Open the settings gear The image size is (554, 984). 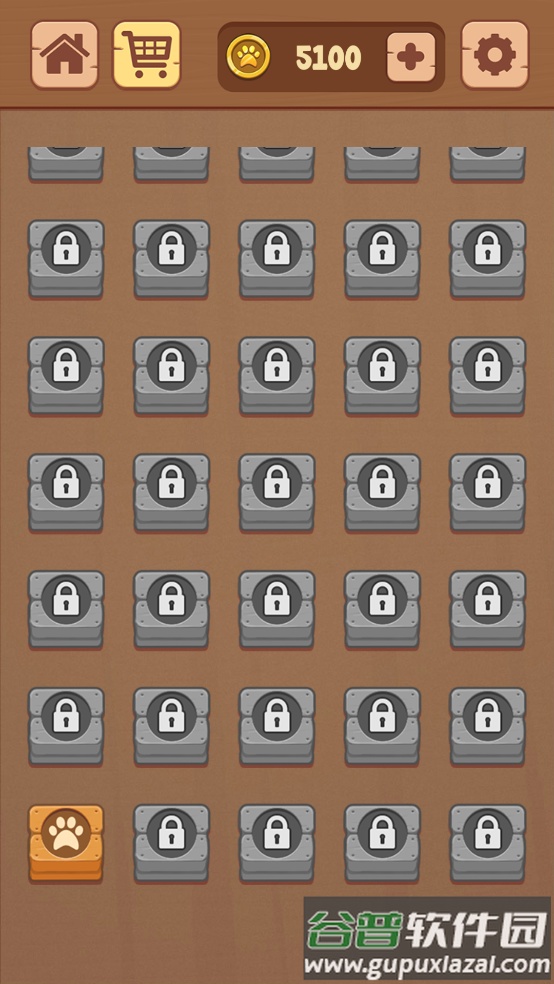coord(495,55)
